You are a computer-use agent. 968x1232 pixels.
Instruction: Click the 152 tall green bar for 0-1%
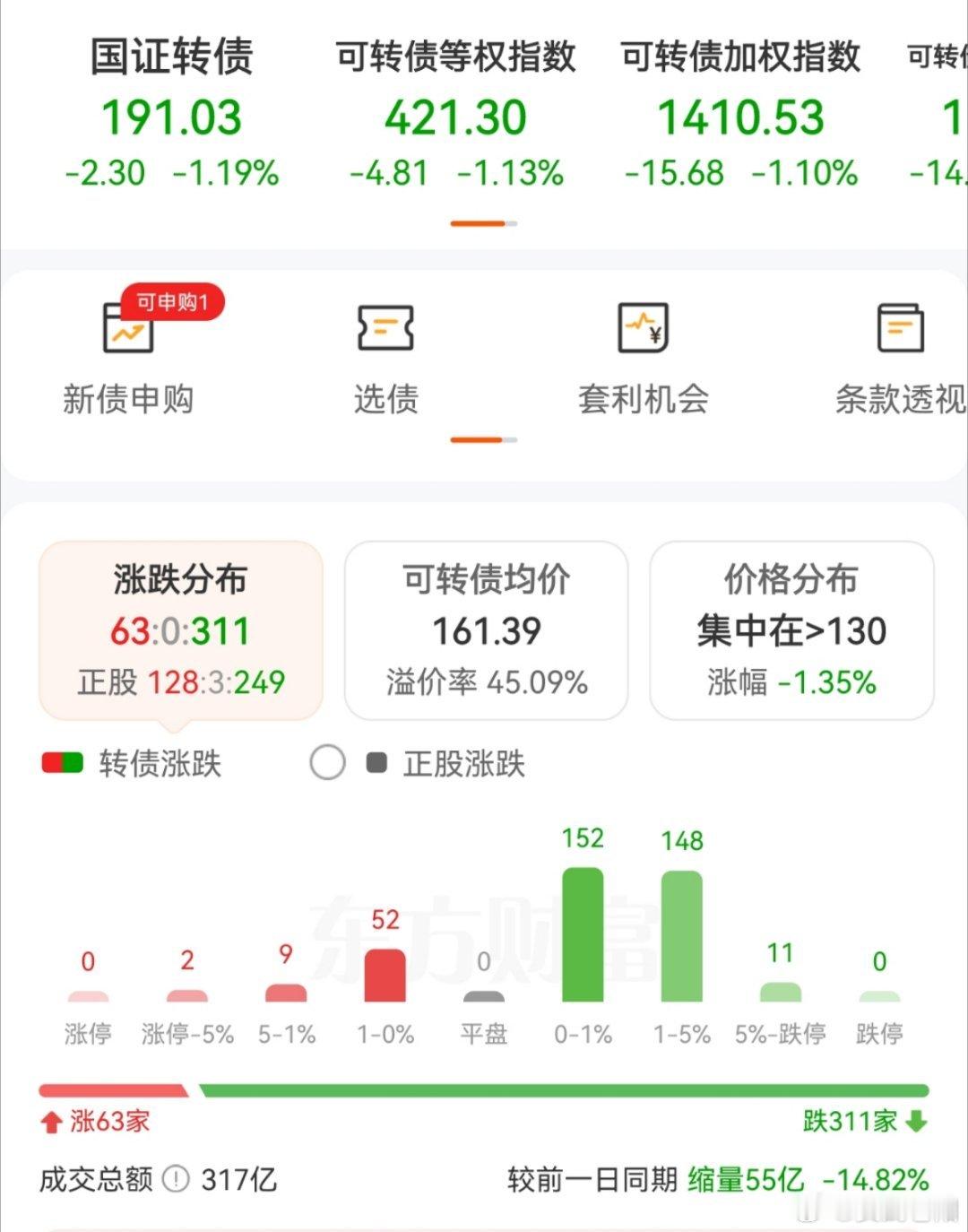pyautogui.click(x=583, y=933)
